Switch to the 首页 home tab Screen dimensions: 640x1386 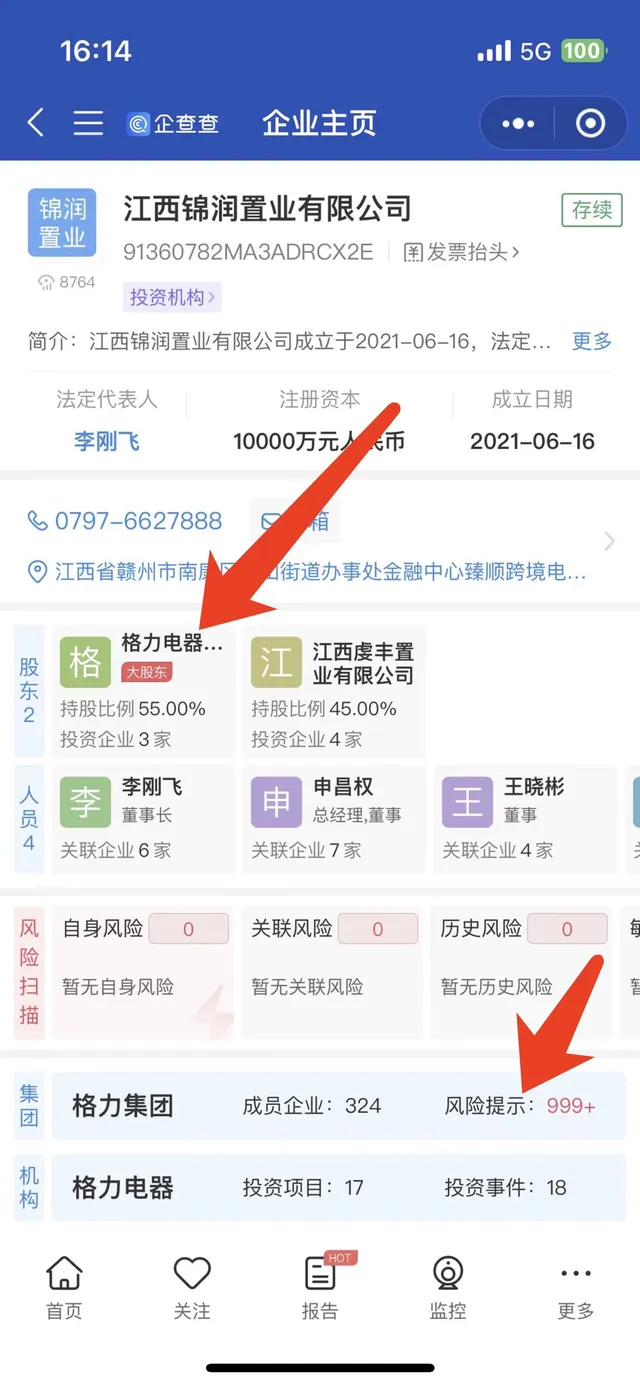(64, 1288)
